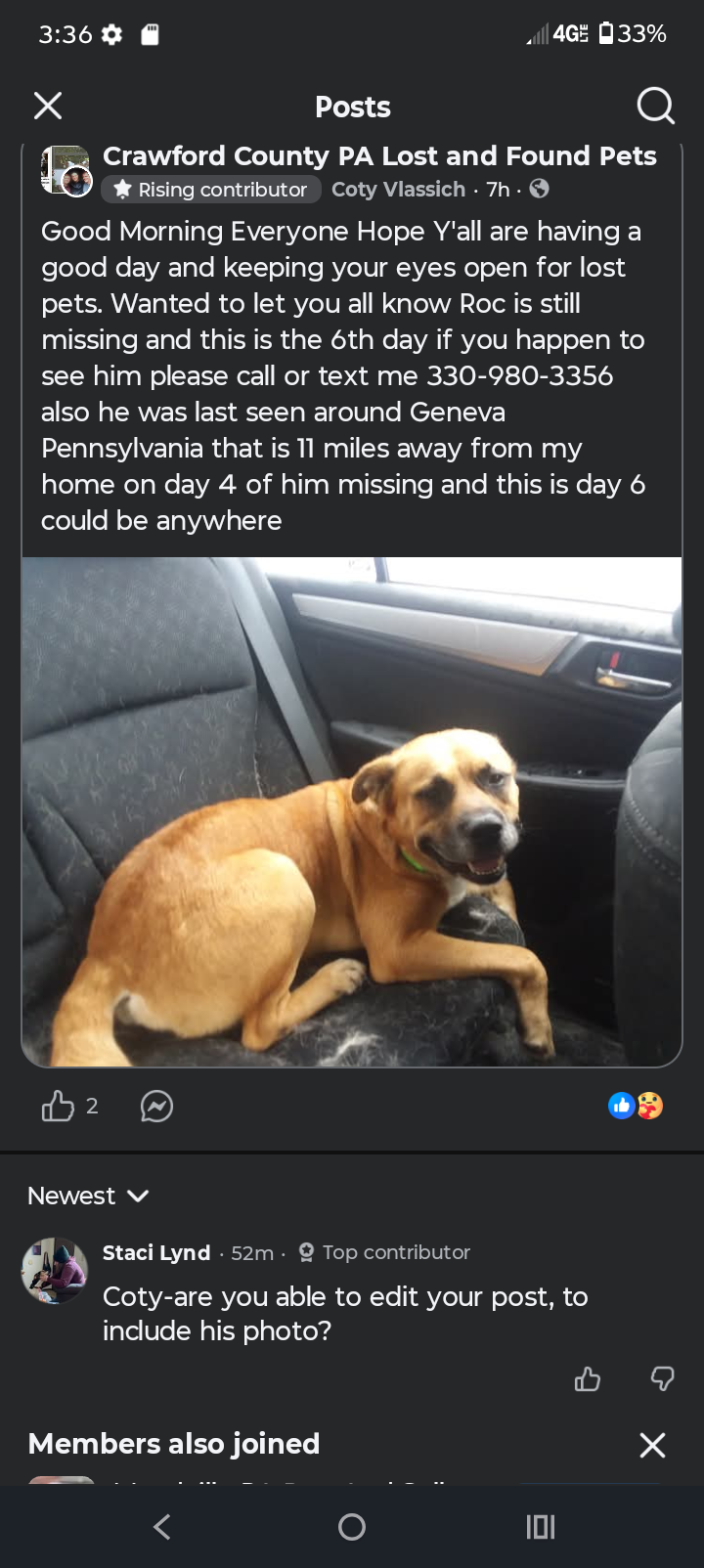Share the post via Messenger icon
The width and height of the screenshot is (704, 1568).
coord(156,1106)
